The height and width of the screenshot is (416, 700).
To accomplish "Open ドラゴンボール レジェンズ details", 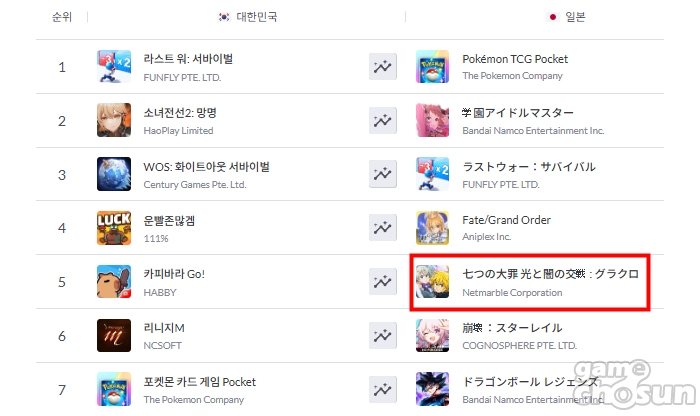I will 530,382.
